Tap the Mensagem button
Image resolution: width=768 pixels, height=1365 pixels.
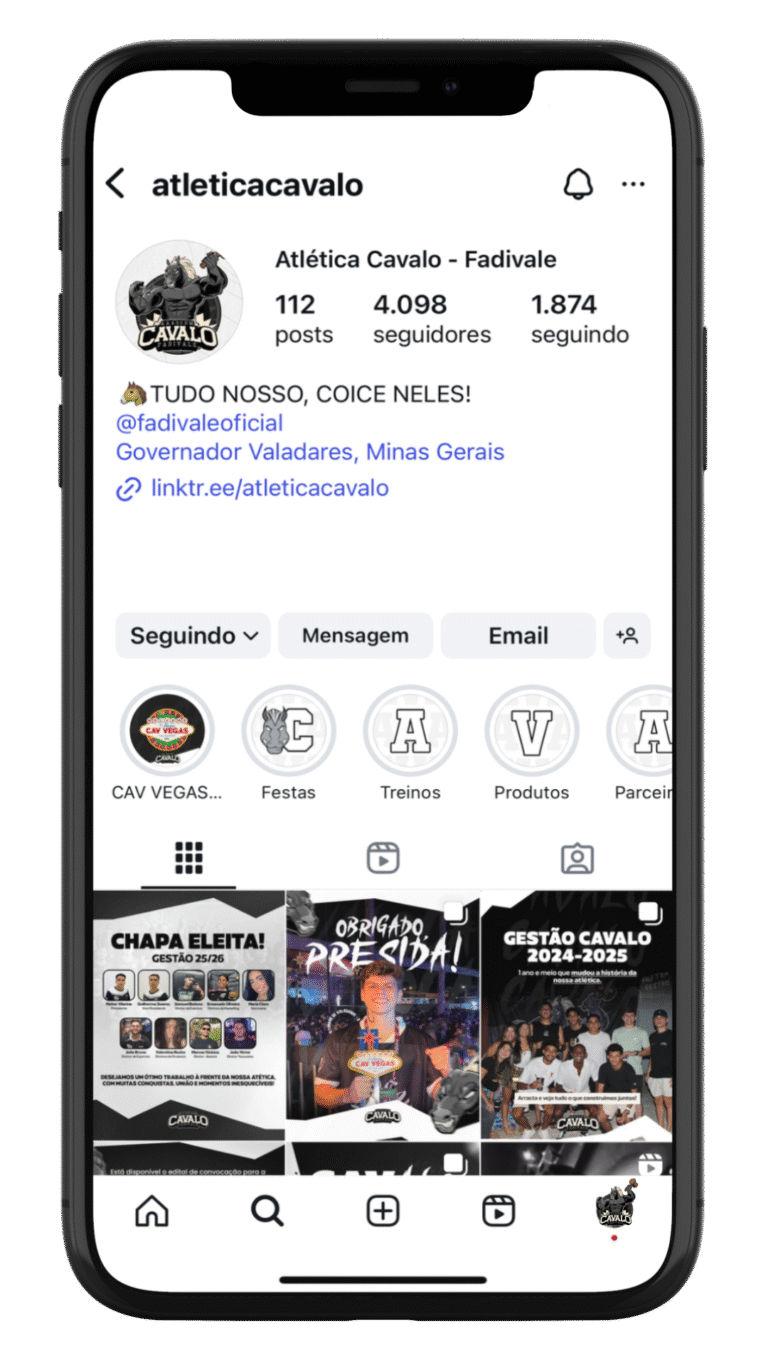click(355, 636)
